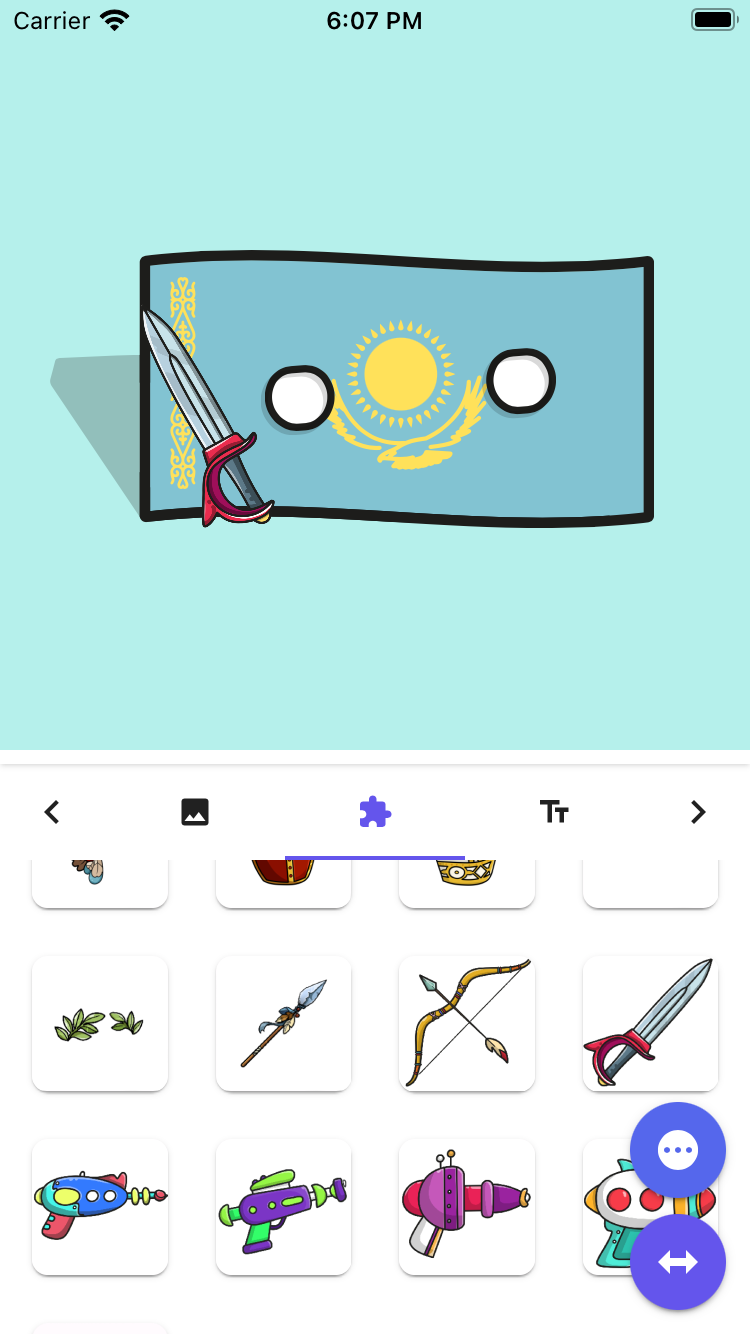Switch to the text tab
This screenshot has height=1334, width=750.
coord(554,812)
